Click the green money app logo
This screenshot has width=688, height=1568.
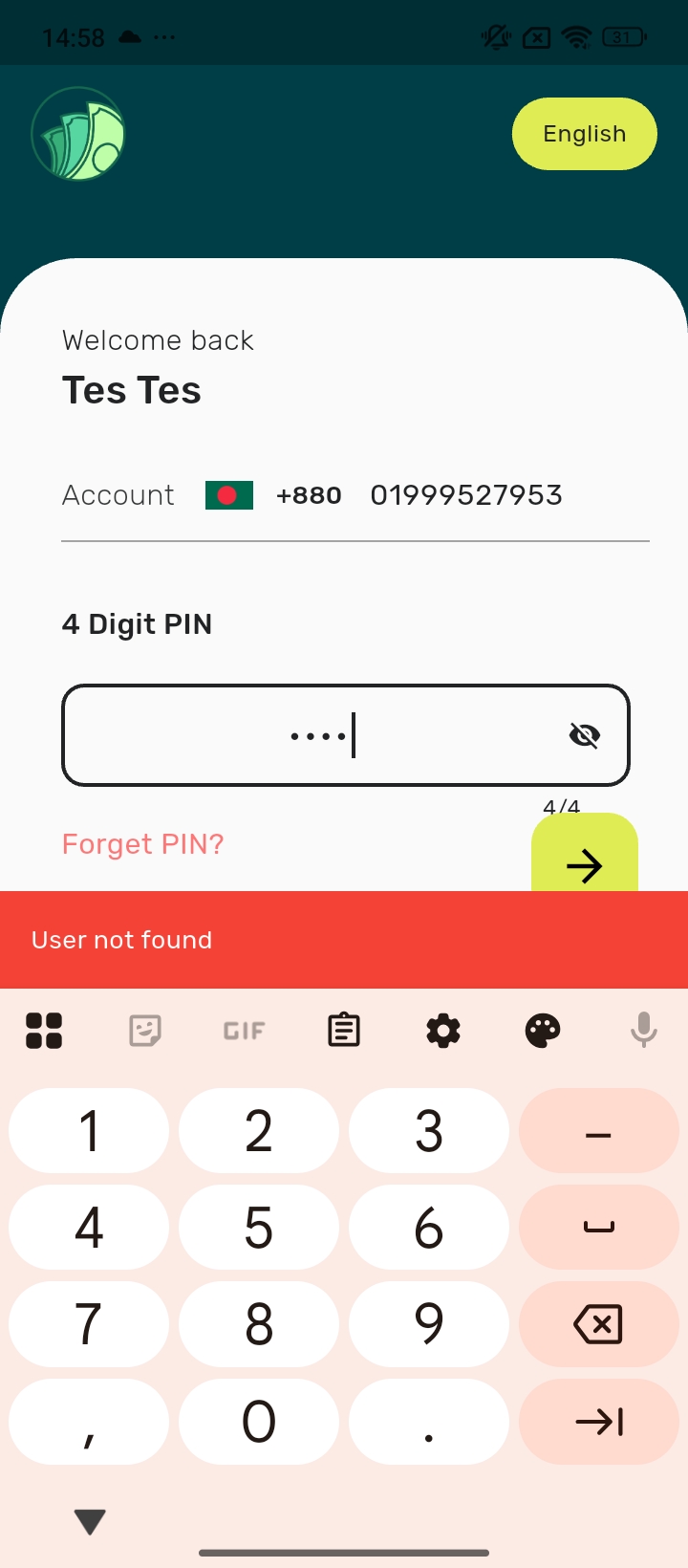pyautogui.click(x=77, y=134)
